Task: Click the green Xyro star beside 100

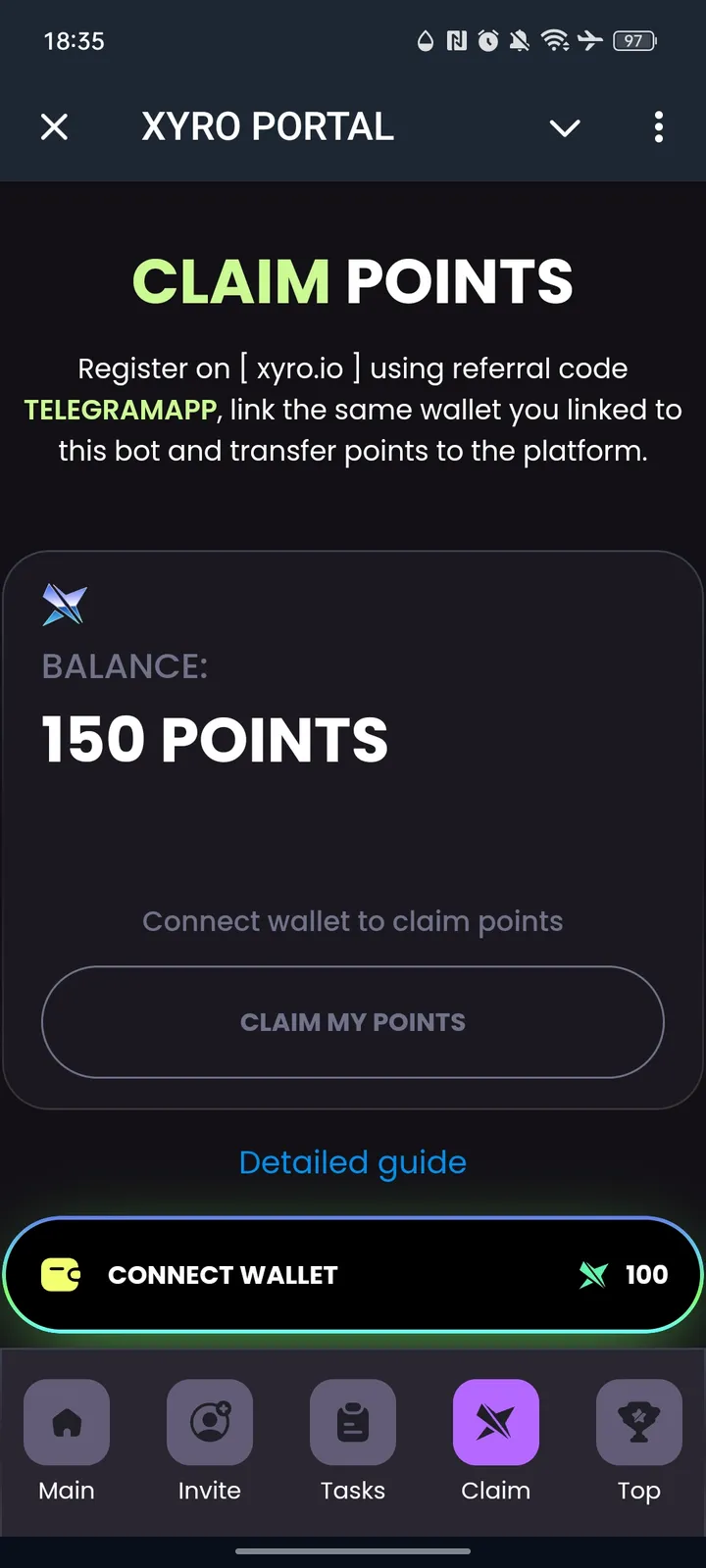Action: coord(592,1274)
